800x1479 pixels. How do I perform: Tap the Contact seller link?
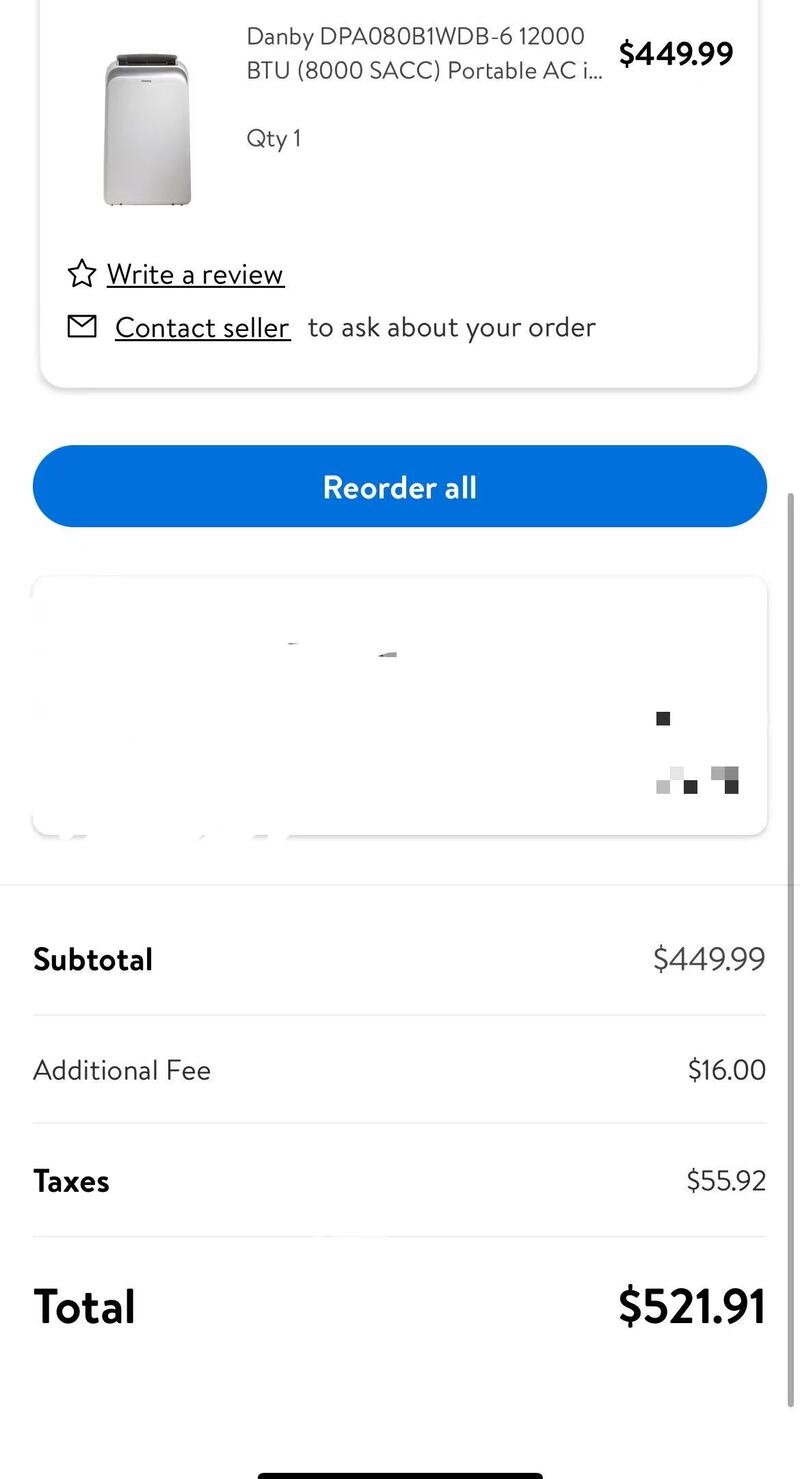pos(202,327)
